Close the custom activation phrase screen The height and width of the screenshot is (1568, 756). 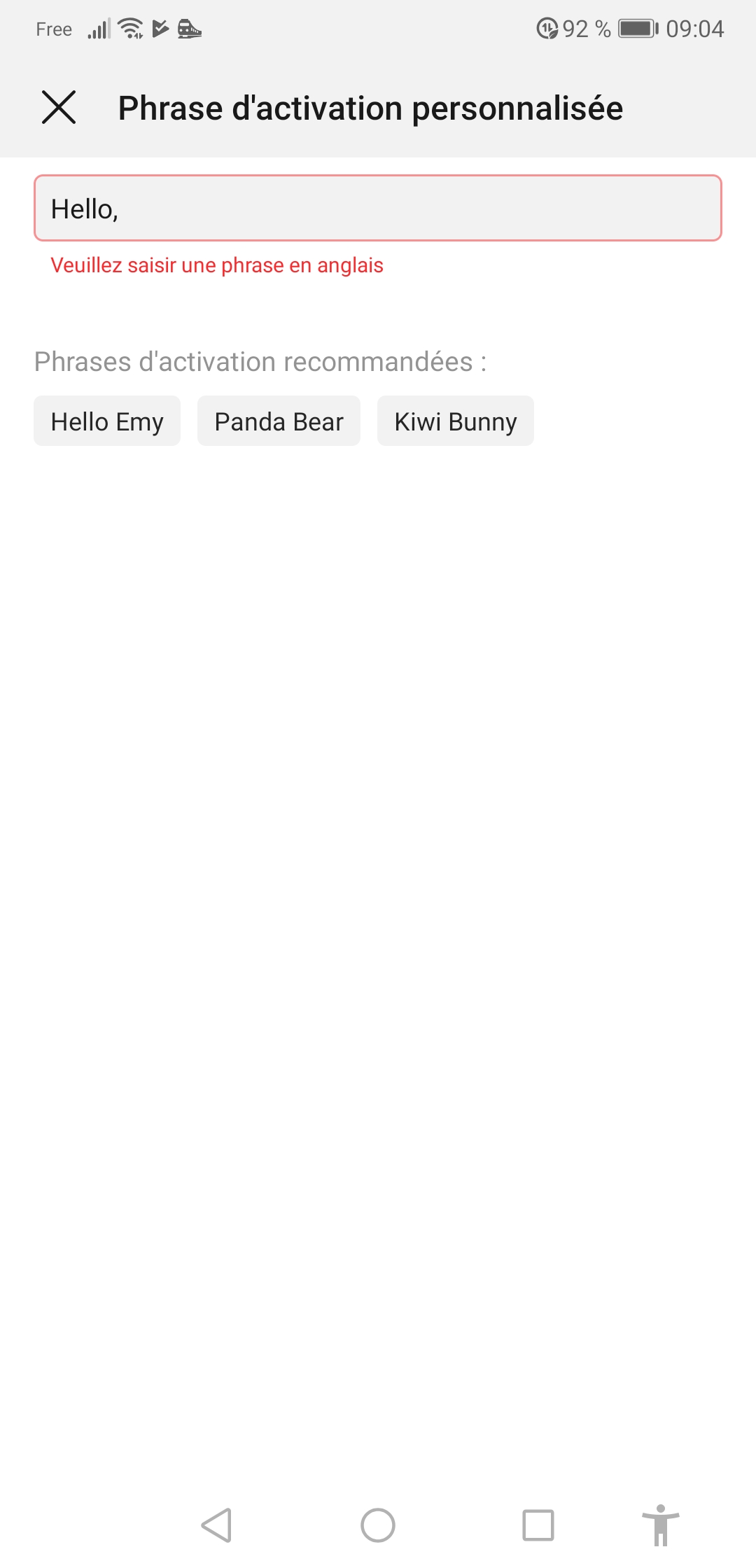pos(59,108)
